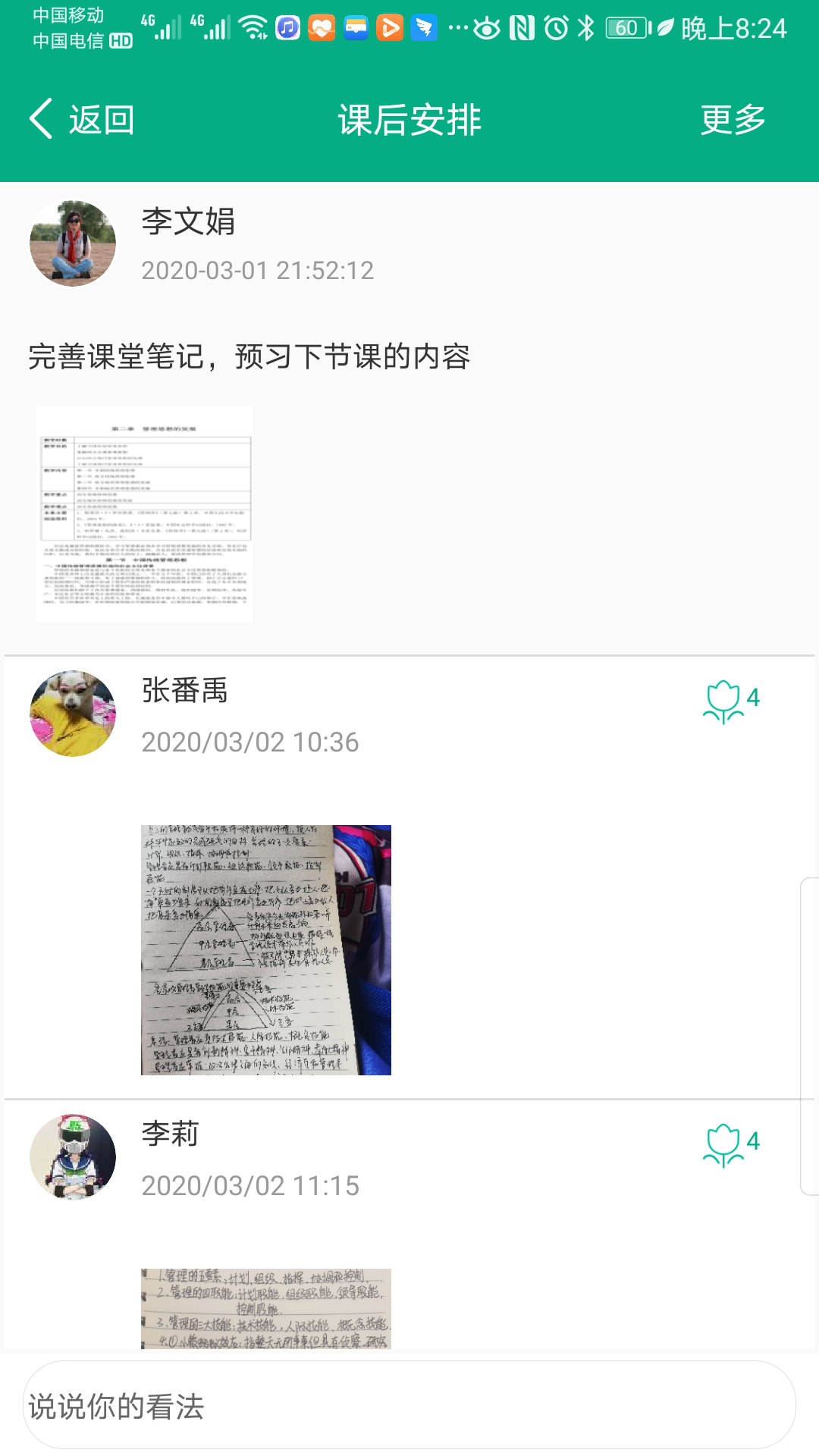This screenshot has width=819, height=1456.
Task: Open the document image attached by 李文娟
Action: click(x=144, y=515)
